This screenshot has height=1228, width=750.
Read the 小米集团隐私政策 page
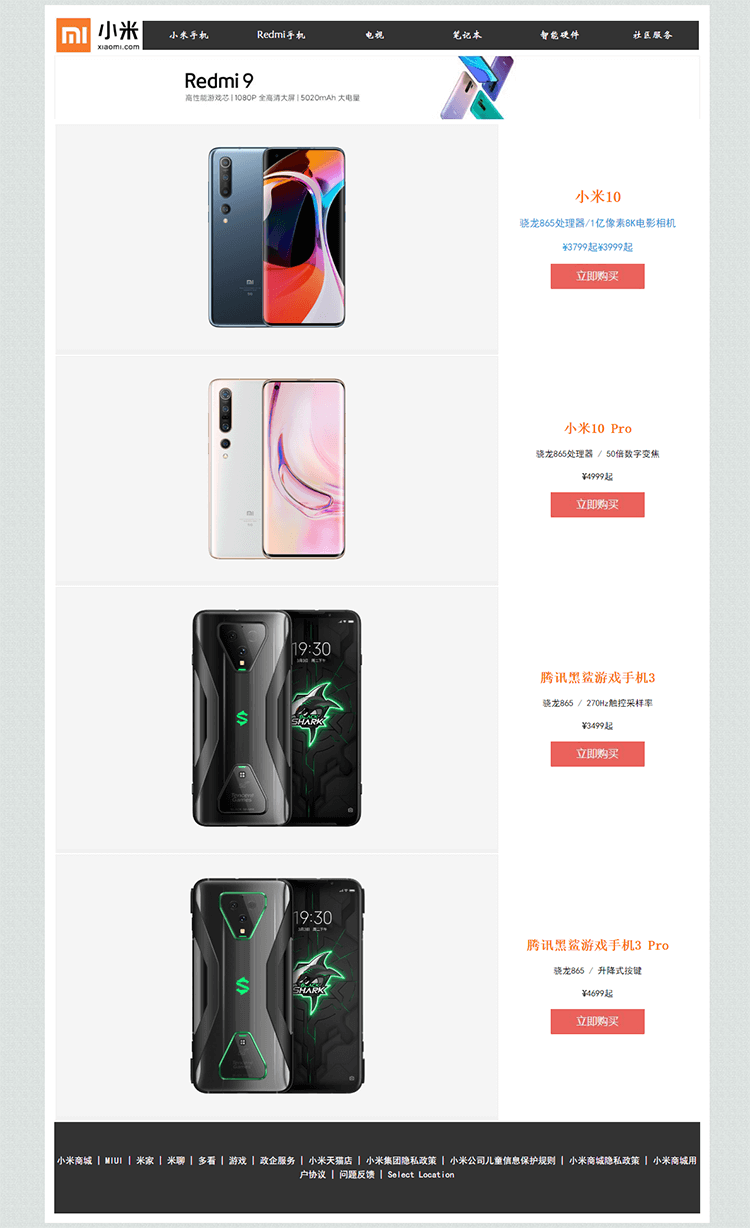point(401,1161)
